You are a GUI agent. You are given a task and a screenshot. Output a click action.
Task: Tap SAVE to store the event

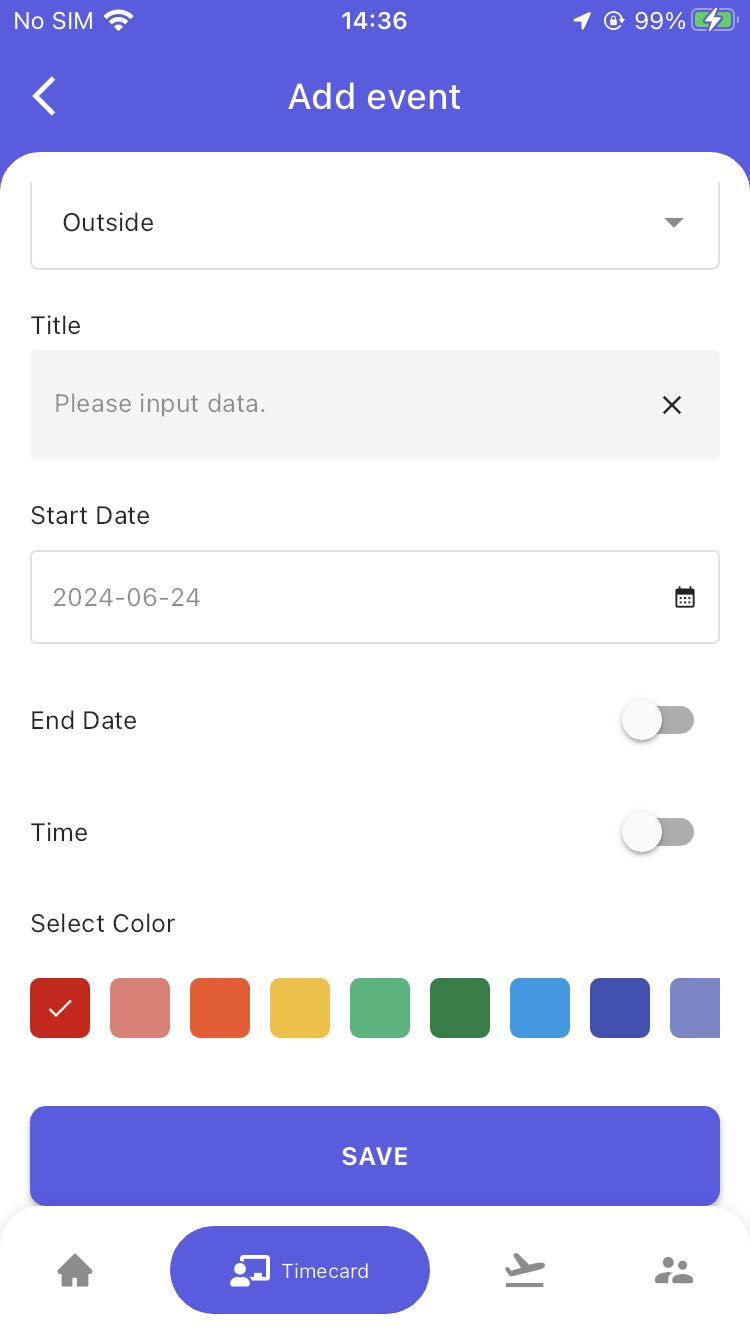[375, 1156]
